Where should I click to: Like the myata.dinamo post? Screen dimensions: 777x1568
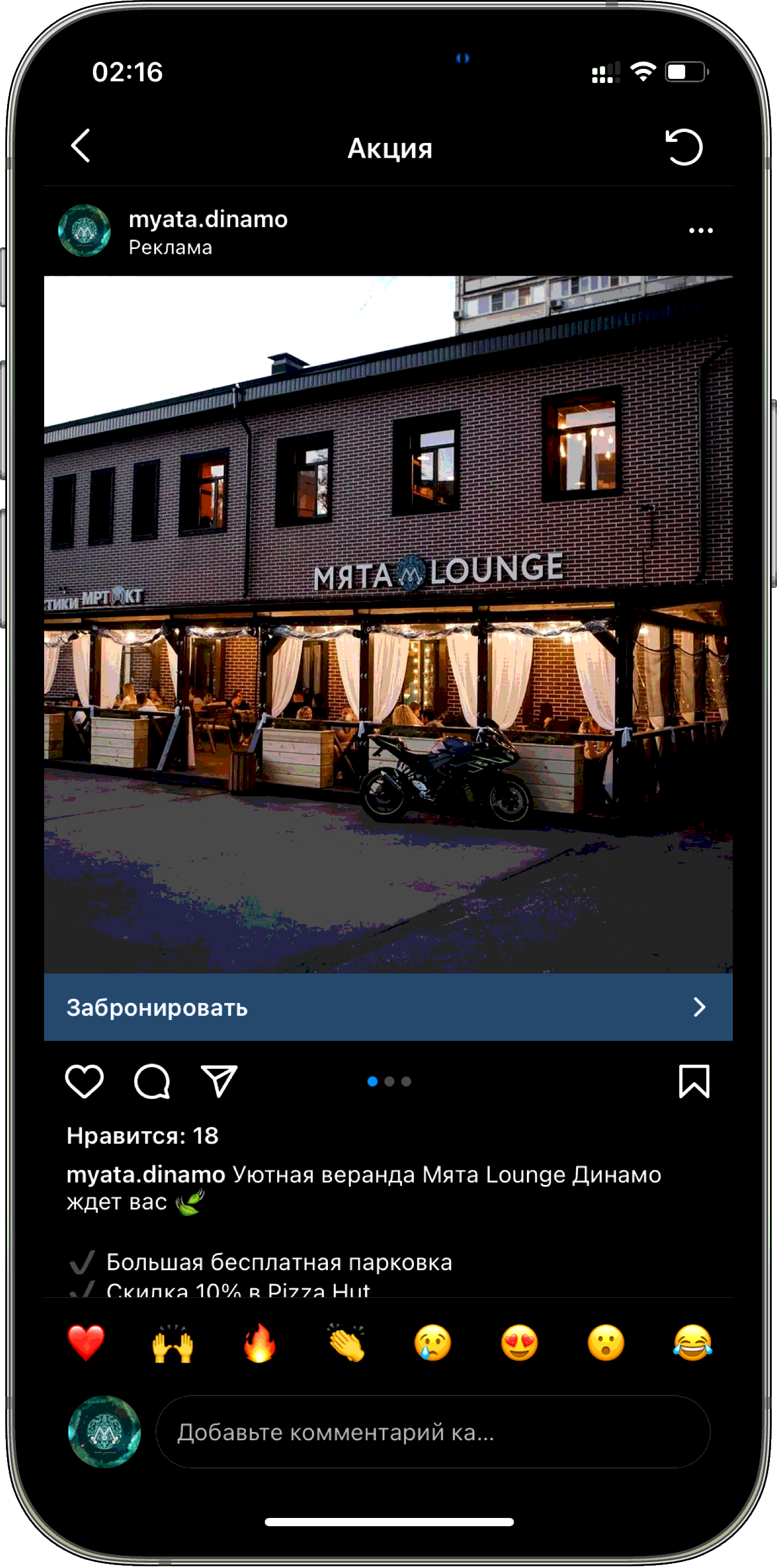point(84,1082)
